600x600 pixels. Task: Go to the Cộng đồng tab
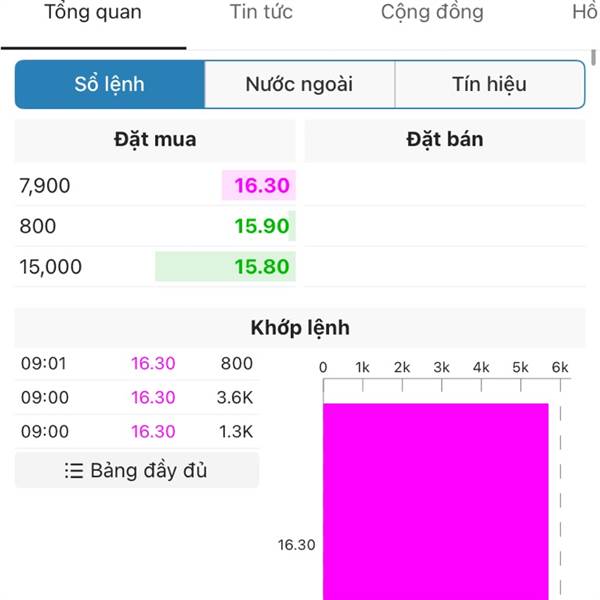coord(432,13)
